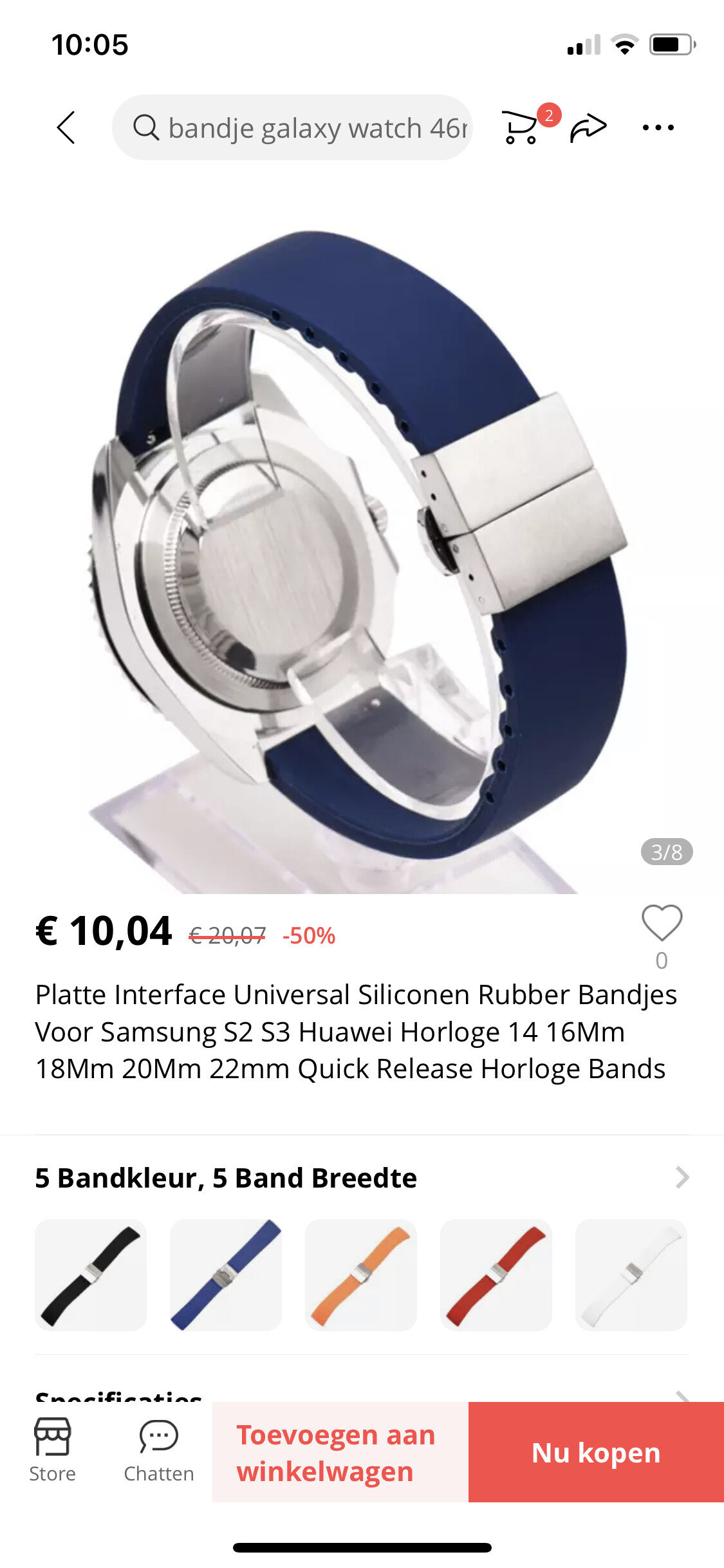Choose the orange band color

[x=361, y=1274]
